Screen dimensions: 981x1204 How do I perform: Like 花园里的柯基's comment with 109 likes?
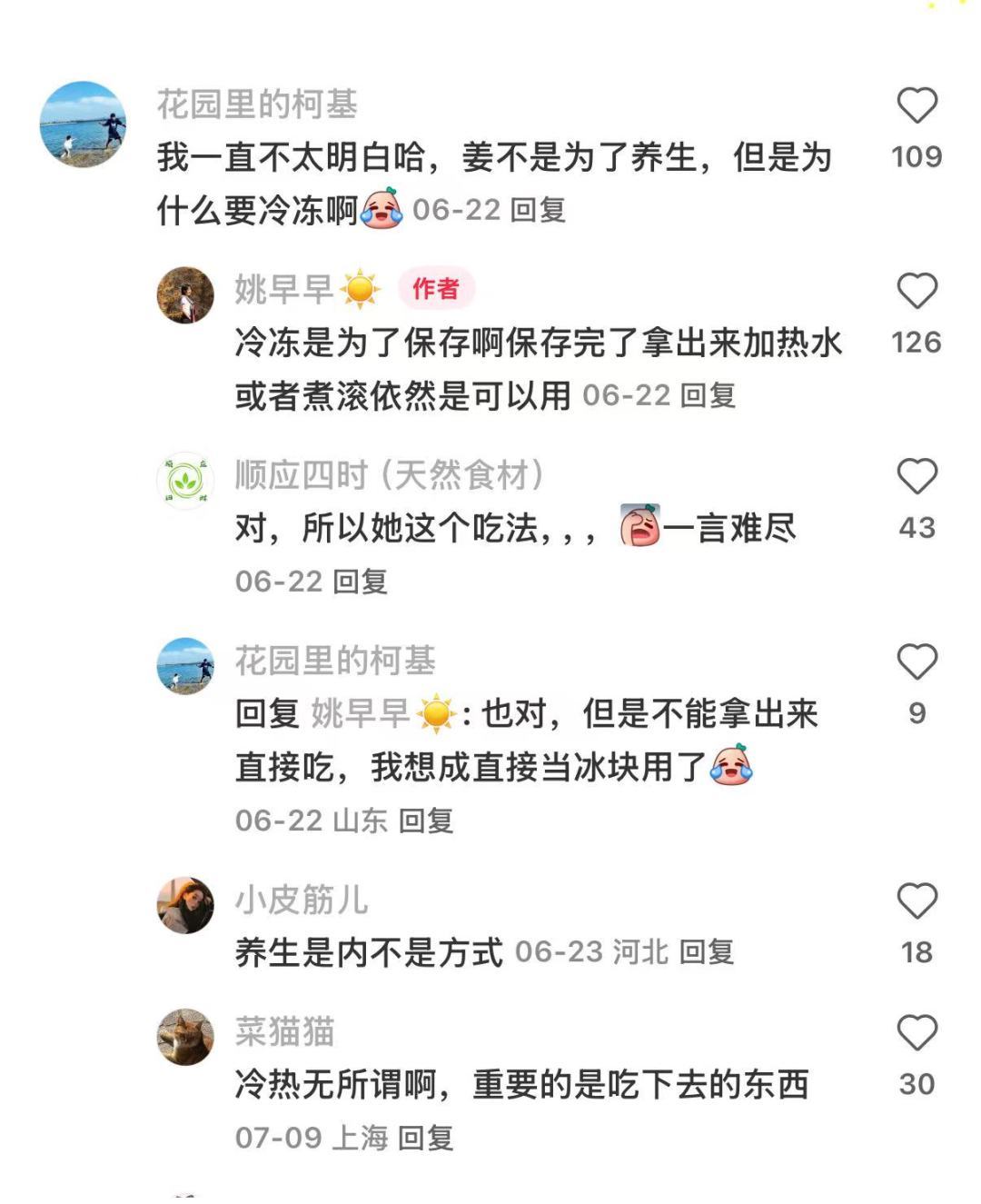point(917,106)
